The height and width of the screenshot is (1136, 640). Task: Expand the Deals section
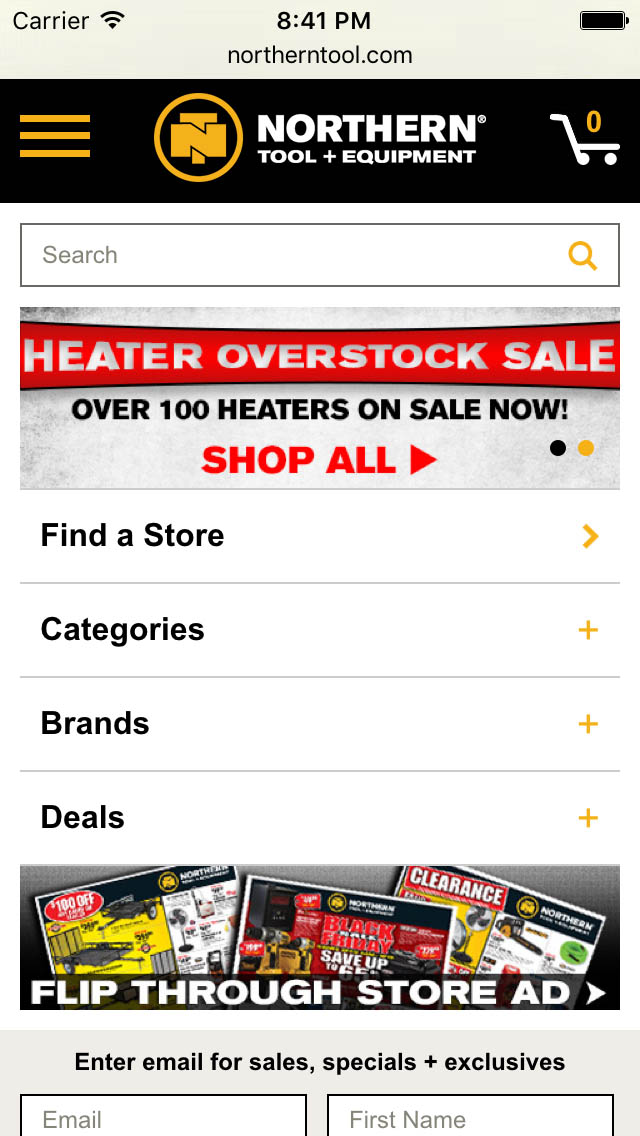tap(320, 818)
